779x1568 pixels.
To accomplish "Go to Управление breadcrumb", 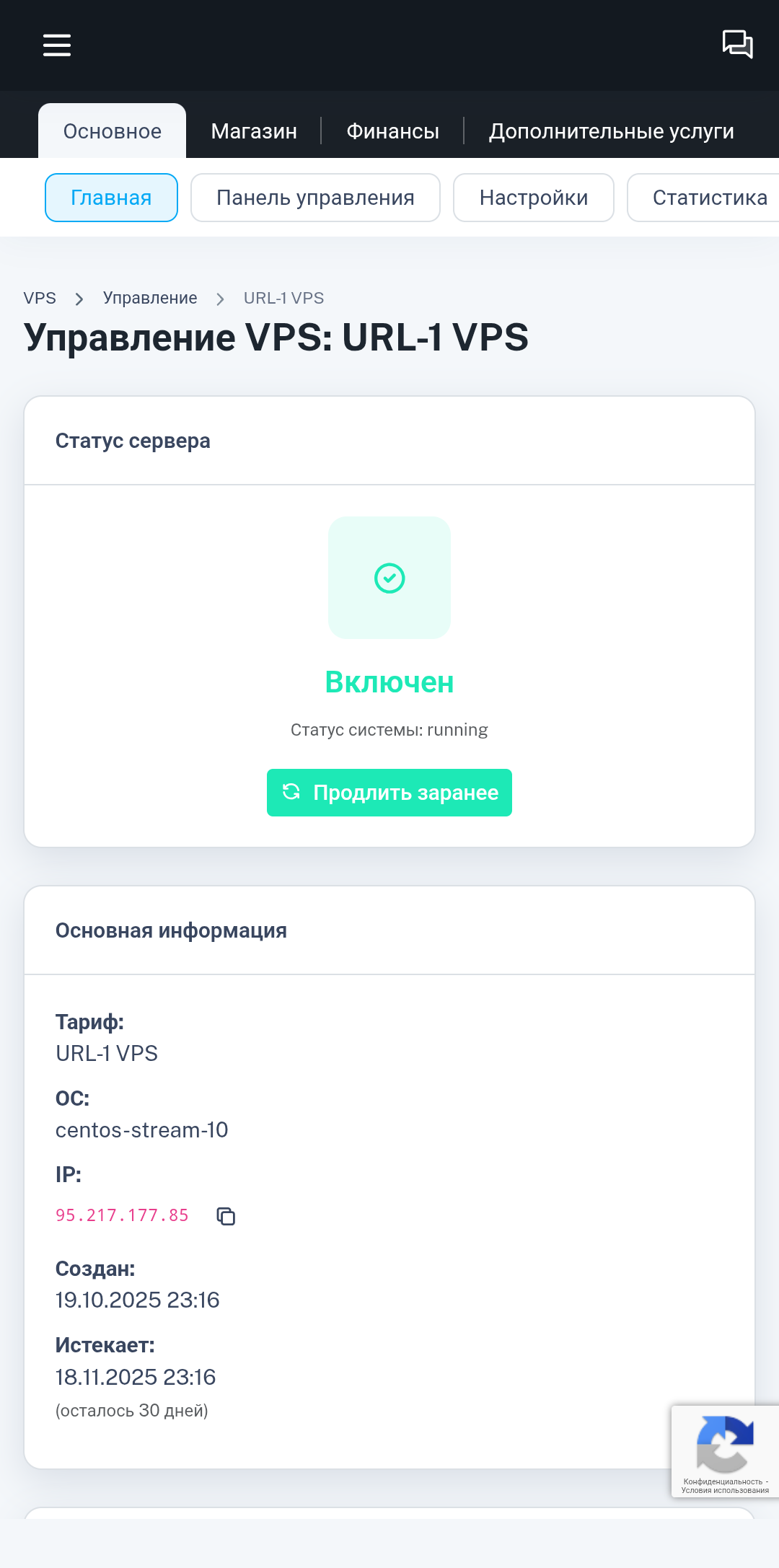I will click(150, 298).
